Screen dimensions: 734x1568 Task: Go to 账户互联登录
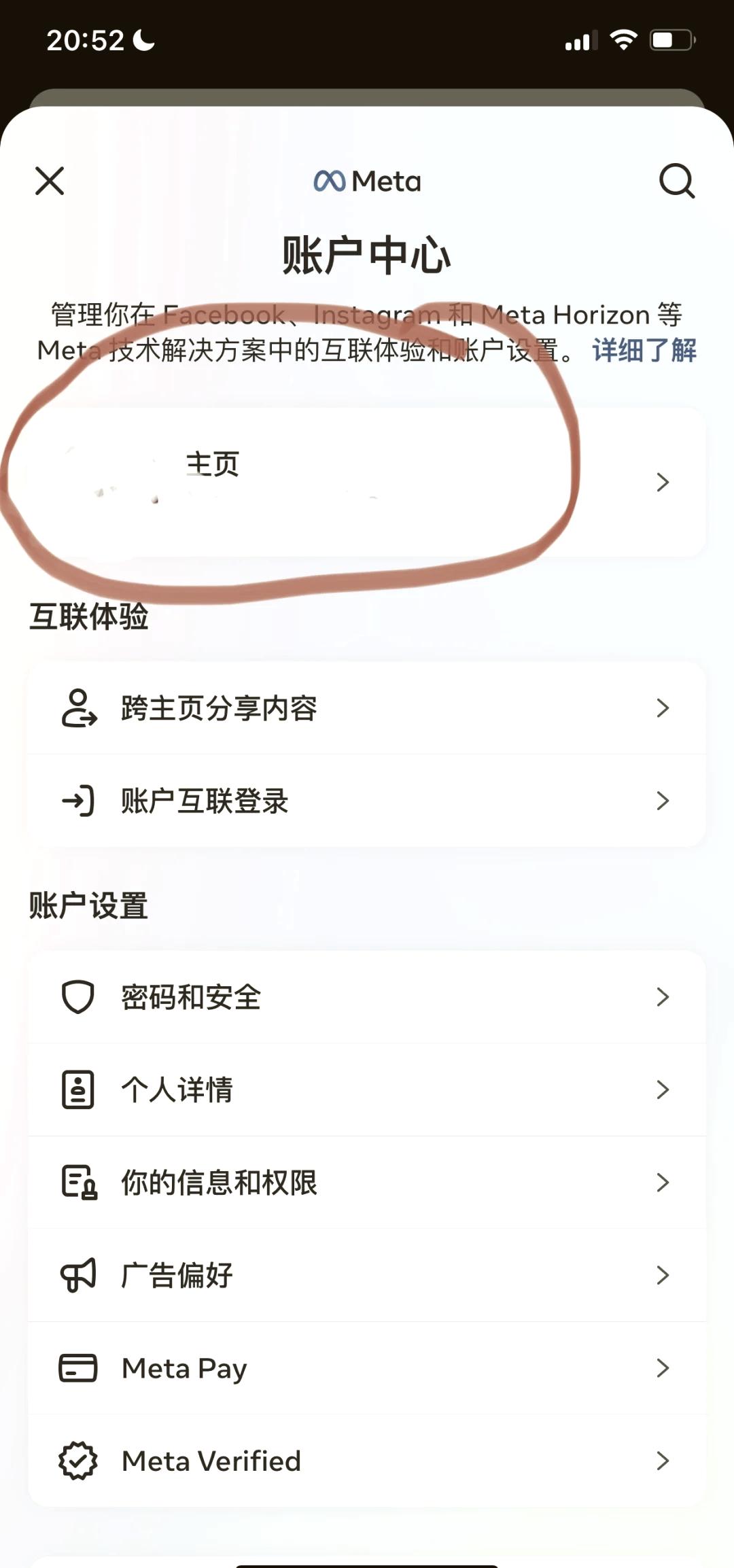367,801
